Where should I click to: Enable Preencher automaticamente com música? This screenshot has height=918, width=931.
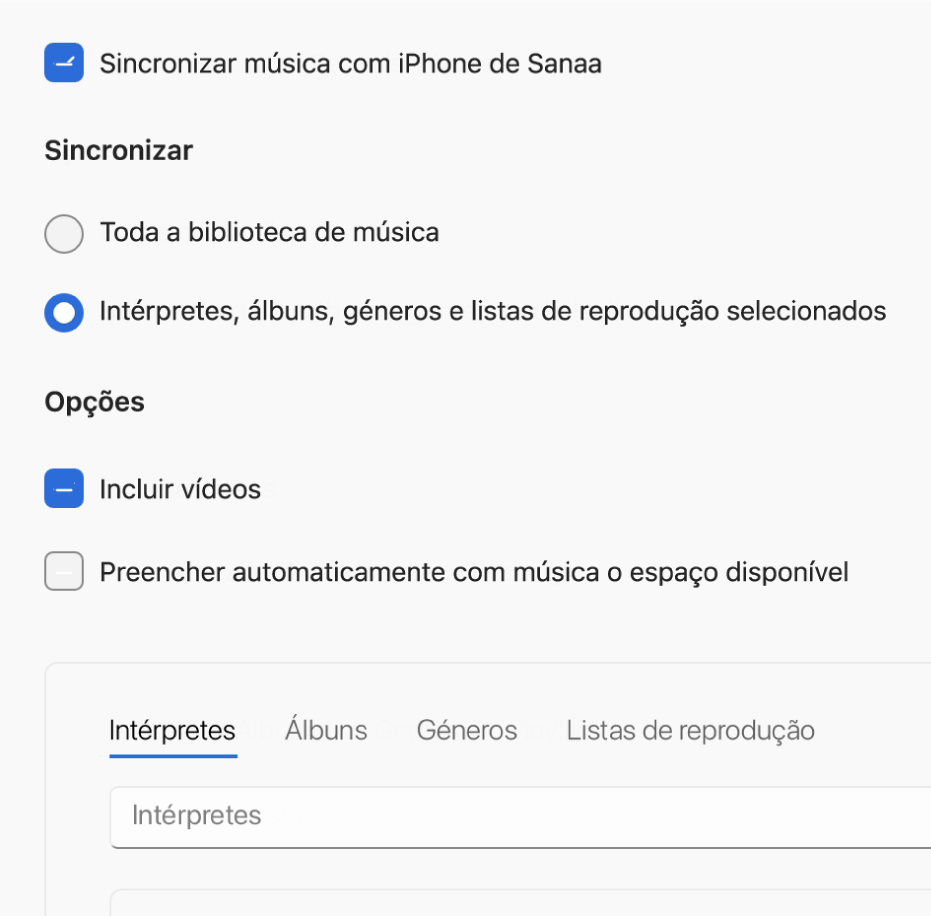click(x=64, y=573)
